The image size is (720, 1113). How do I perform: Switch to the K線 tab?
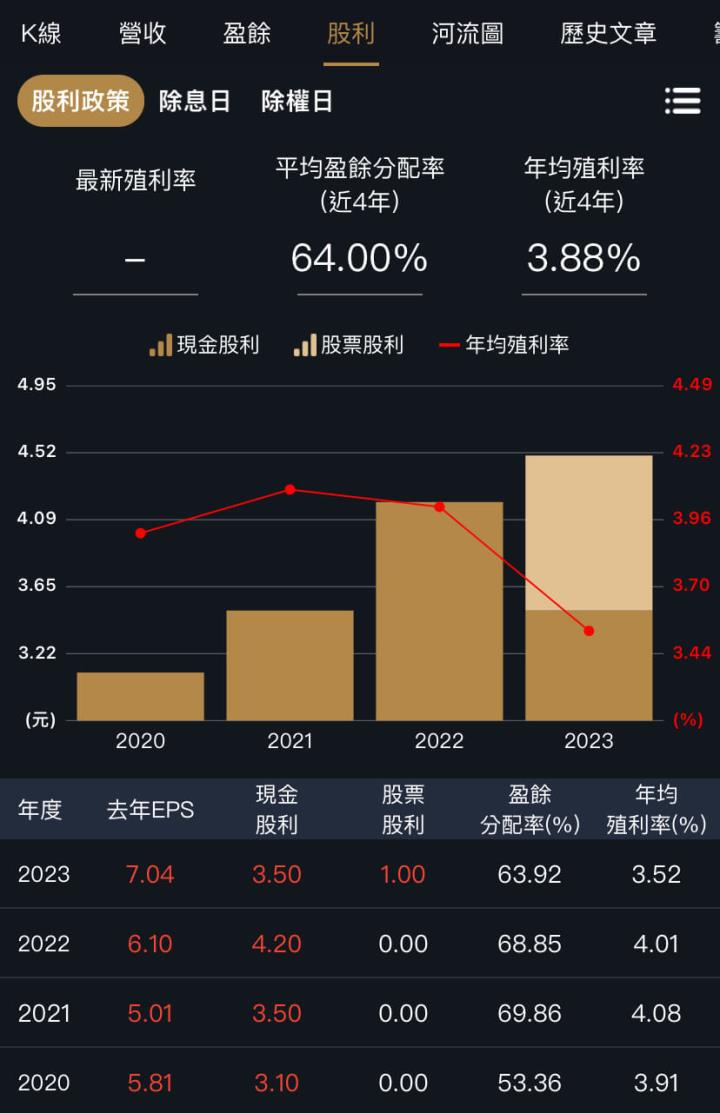[x=39, y=33]
